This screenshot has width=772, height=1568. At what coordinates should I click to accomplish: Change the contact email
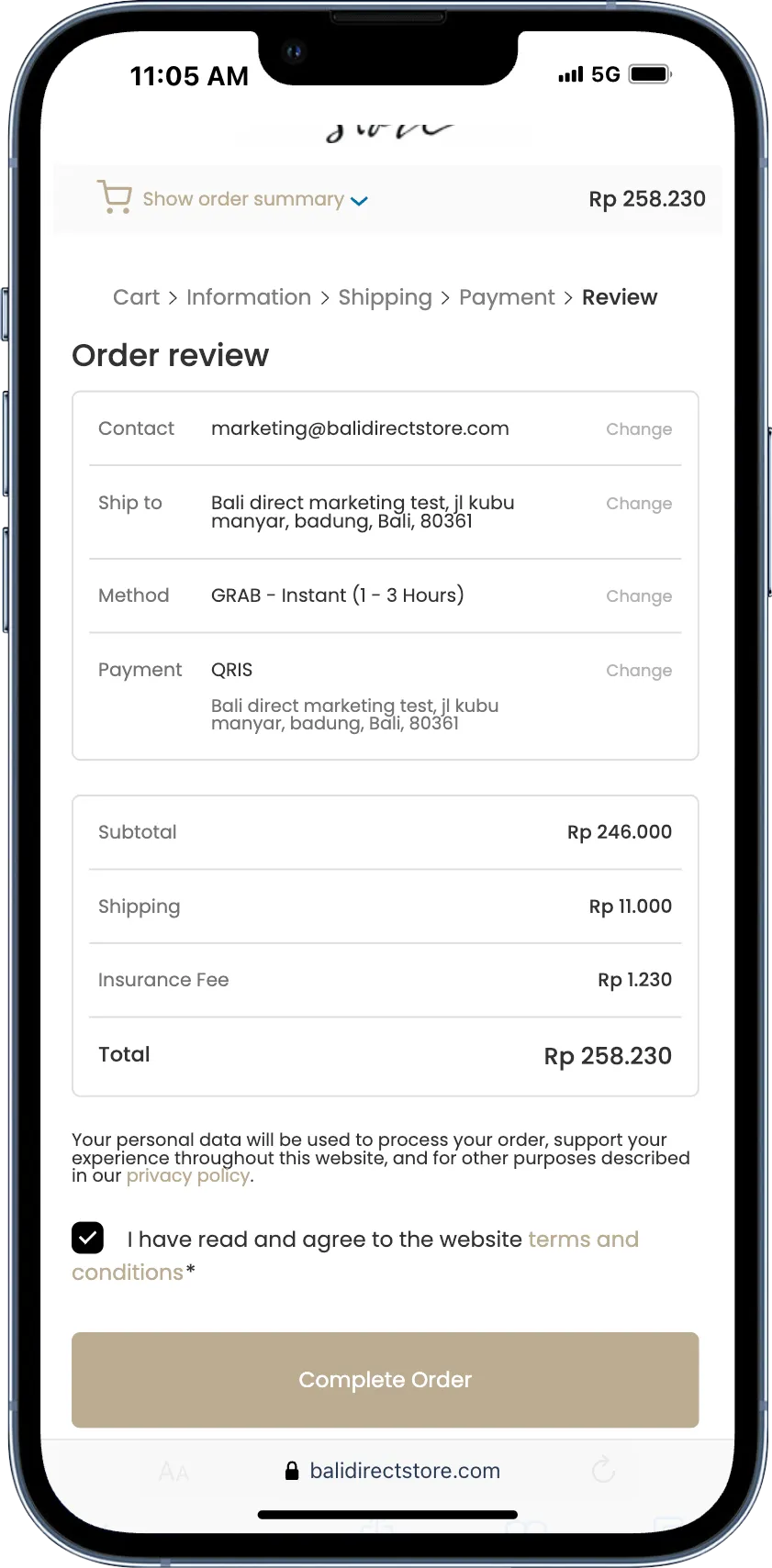click(x=639, y=429)
